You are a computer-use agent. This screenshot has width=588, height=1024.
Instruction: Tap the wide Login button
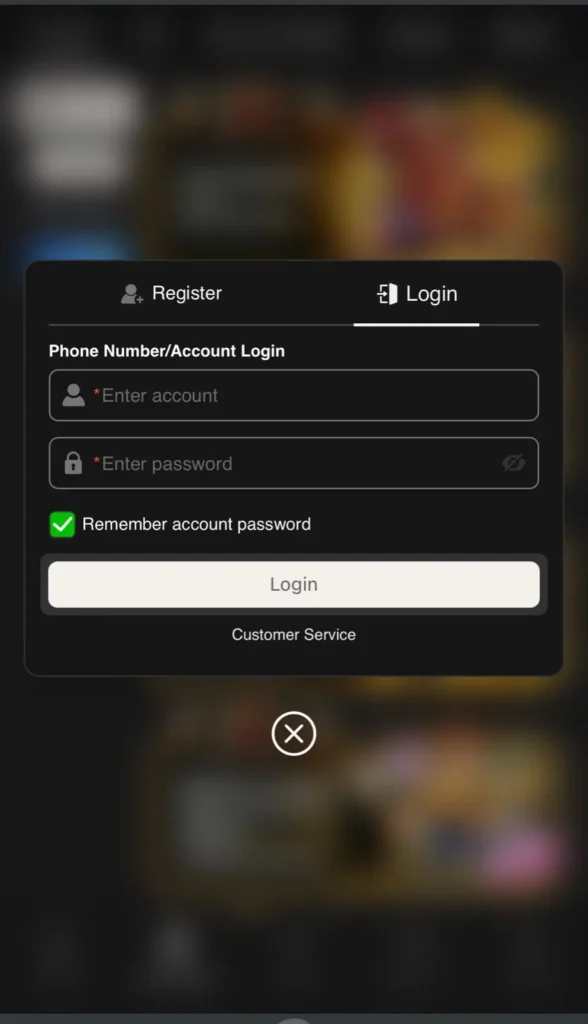click(294, 584)
